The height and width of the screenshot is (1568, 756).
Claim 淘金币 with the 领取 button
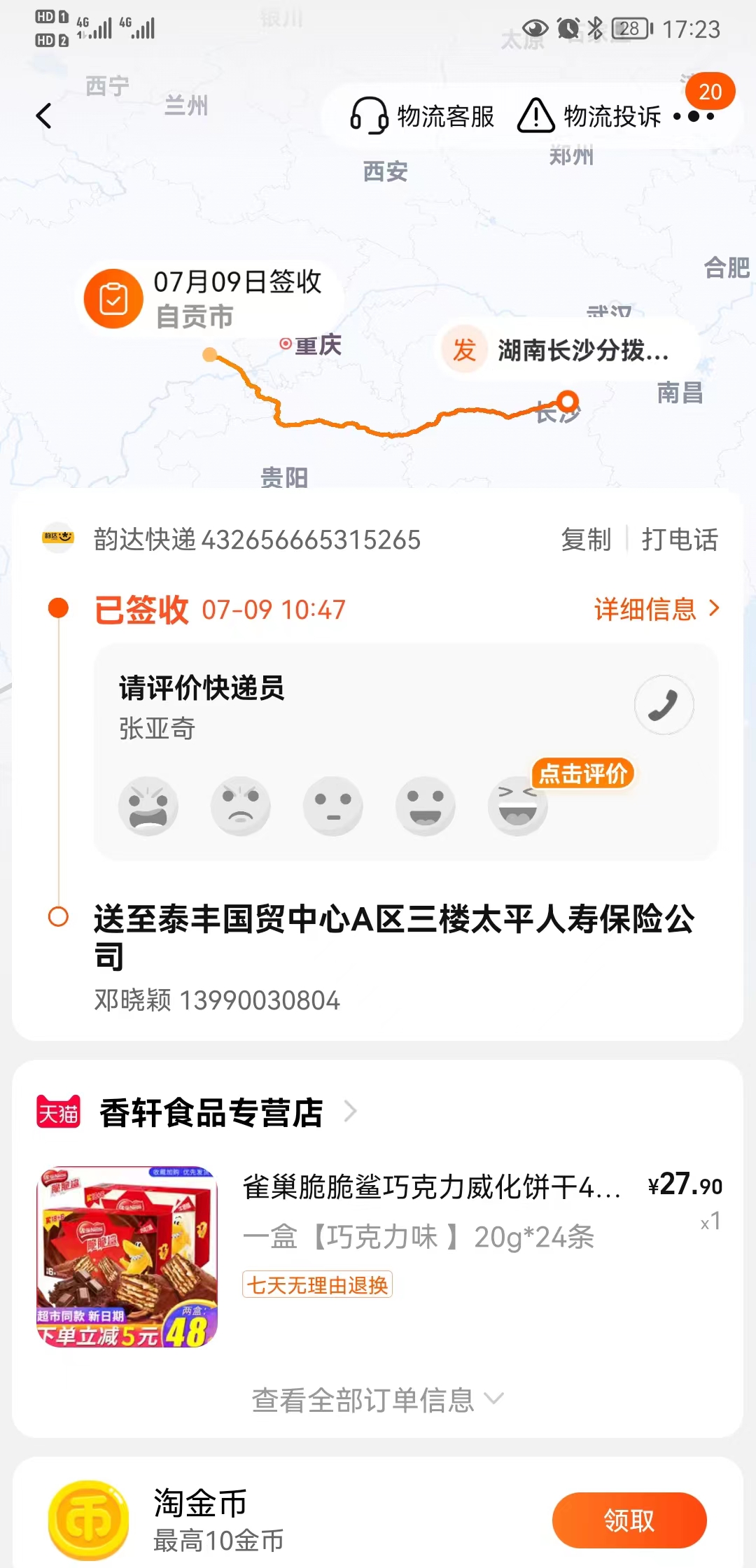[629, 1520]
